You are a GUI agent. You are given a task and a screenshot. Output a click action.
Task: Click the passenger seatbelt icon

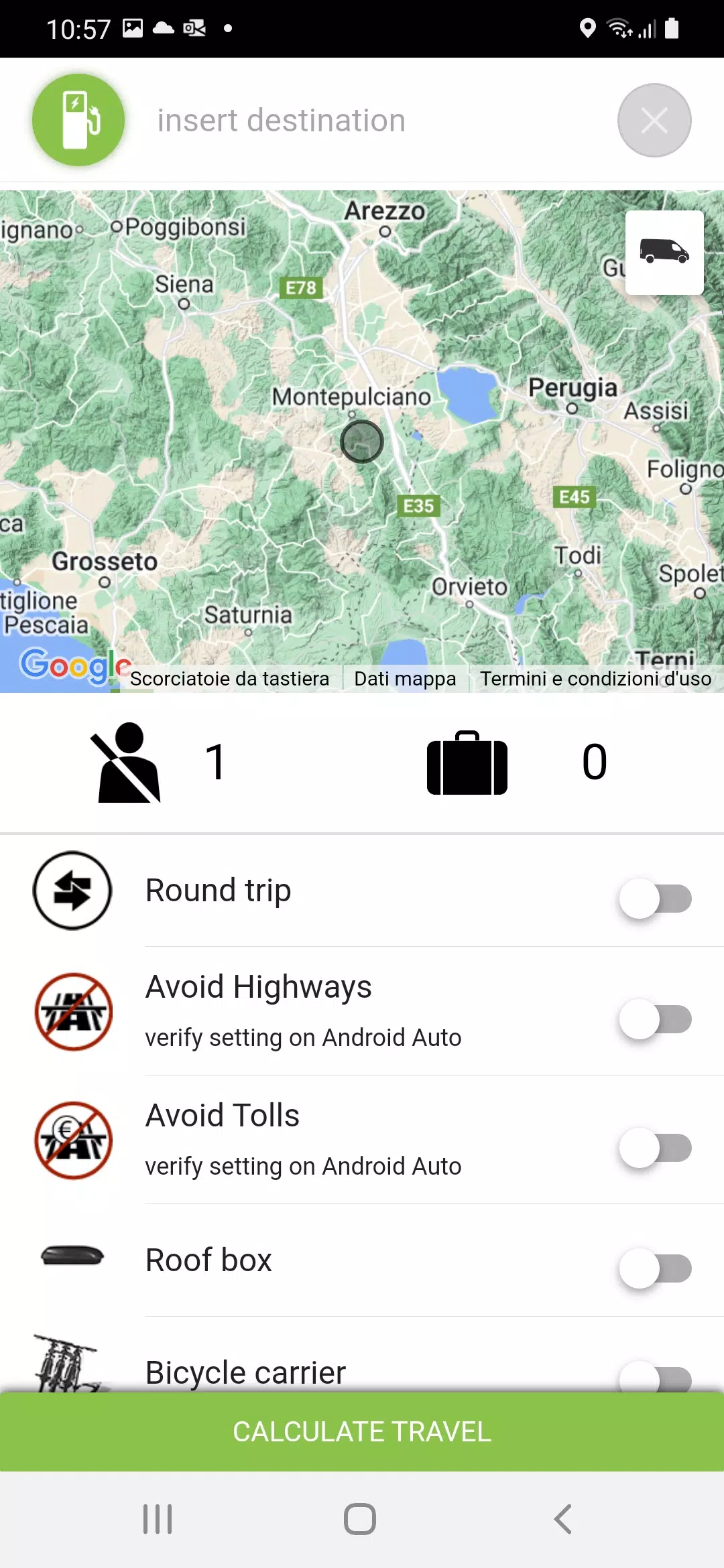(x=129, y=764)
